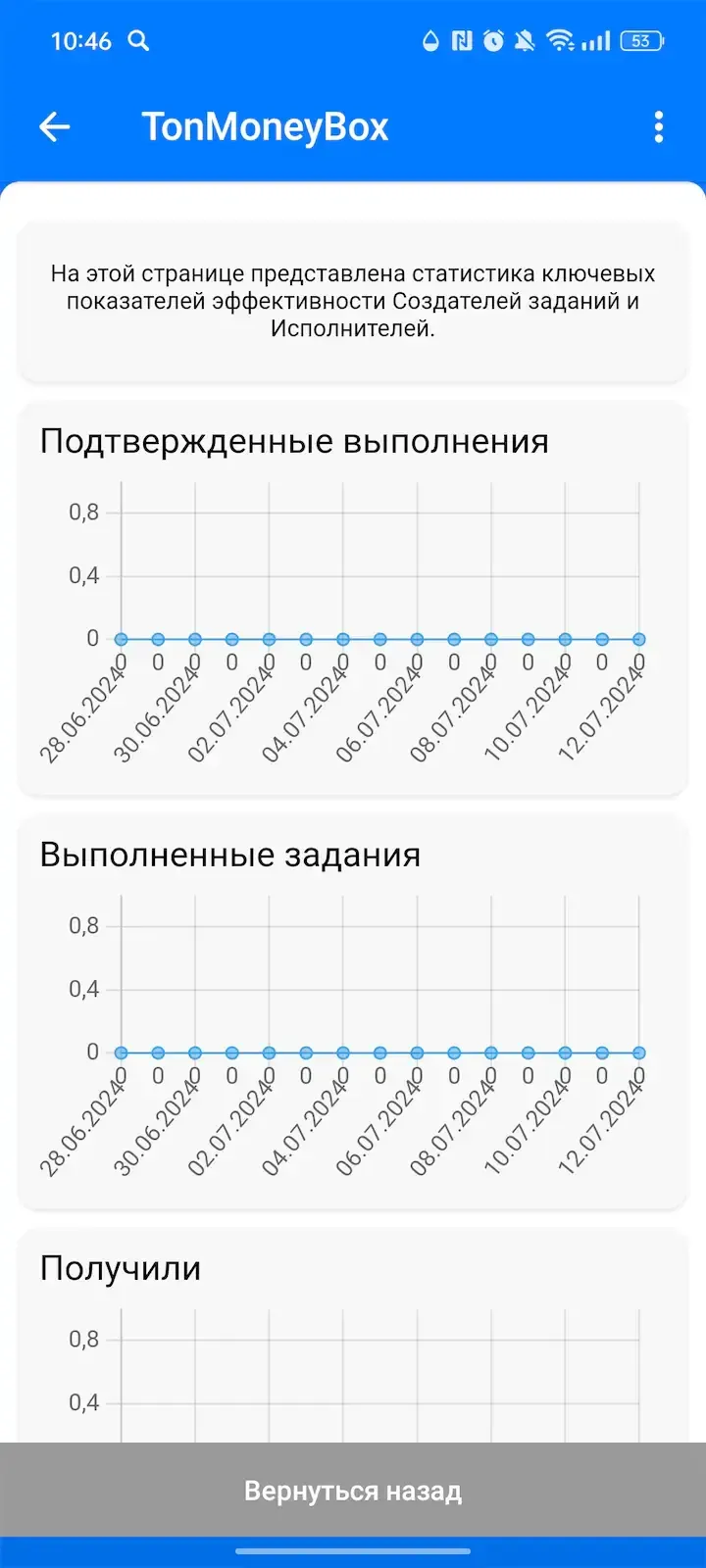706x1568 pixels.
Task: Tap the statistics description text card
Action: [353, 302]
